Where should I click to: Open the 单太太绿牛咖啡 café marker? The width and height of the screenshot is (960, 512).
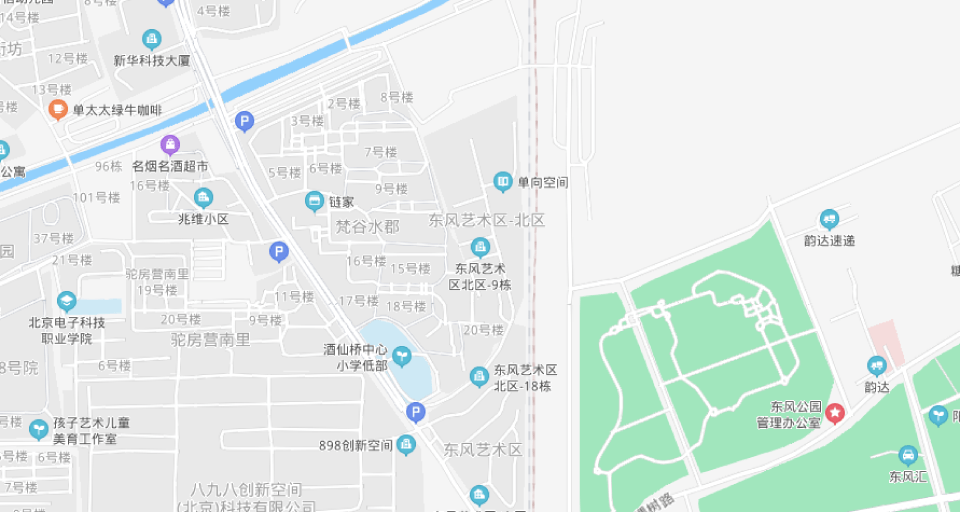click(x=58, y=110)
